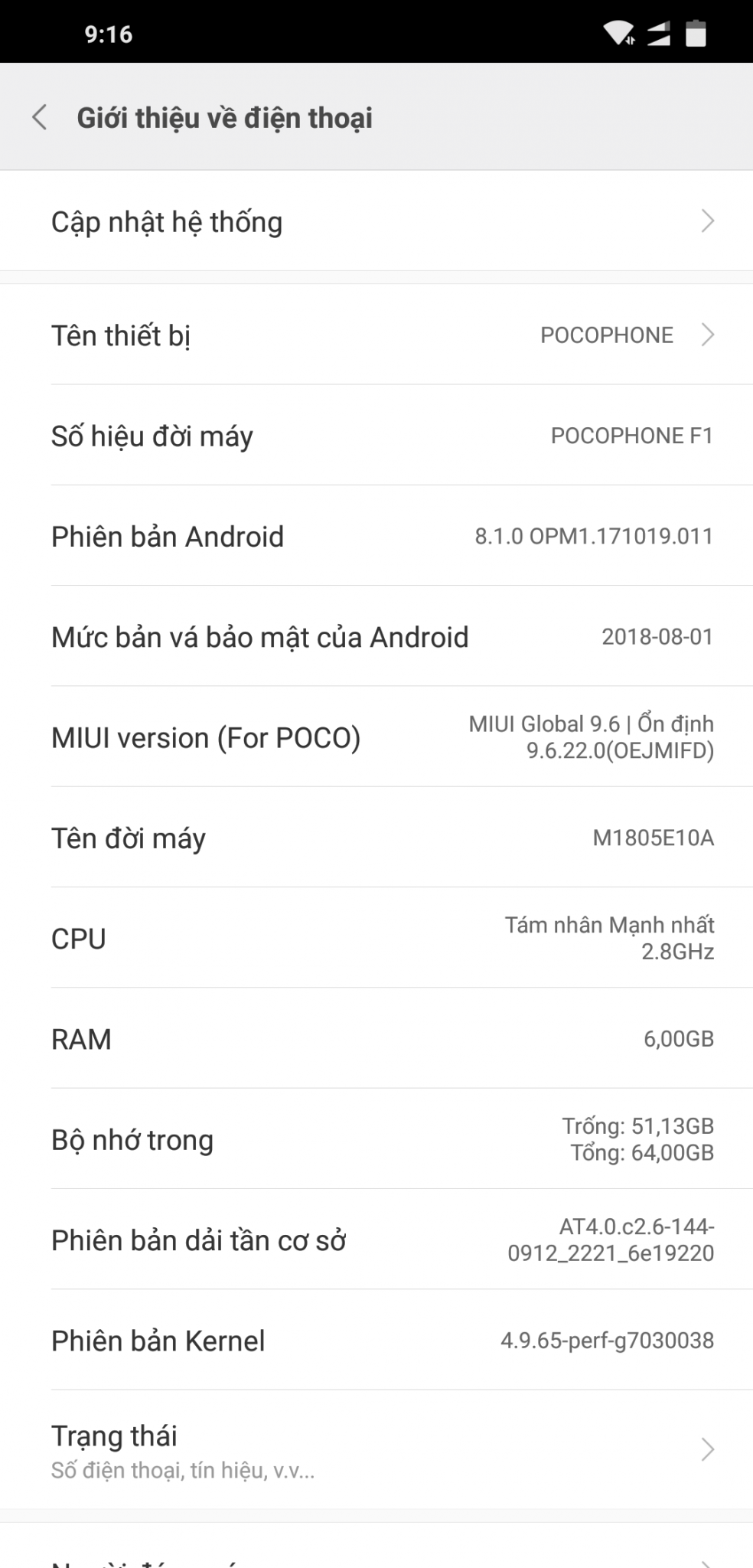This screenshot has width=753, height=1568.
Task: Open Cập nhật hệ thống
Action: pos(376,222)
